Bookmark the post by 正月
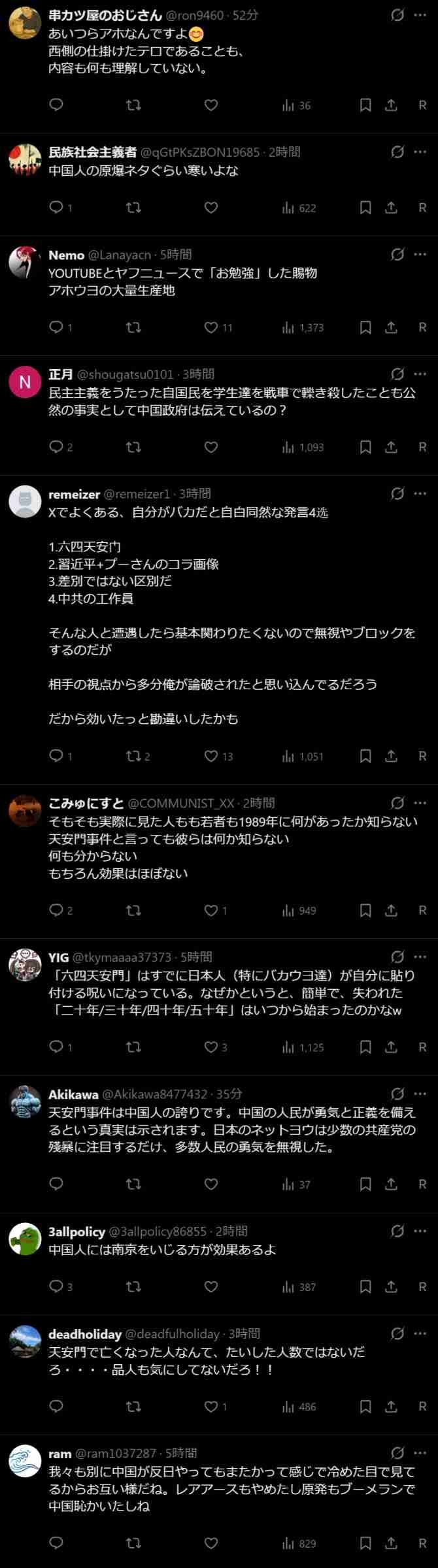Viewport: 438px width, 1568px height. coord(365,447)
